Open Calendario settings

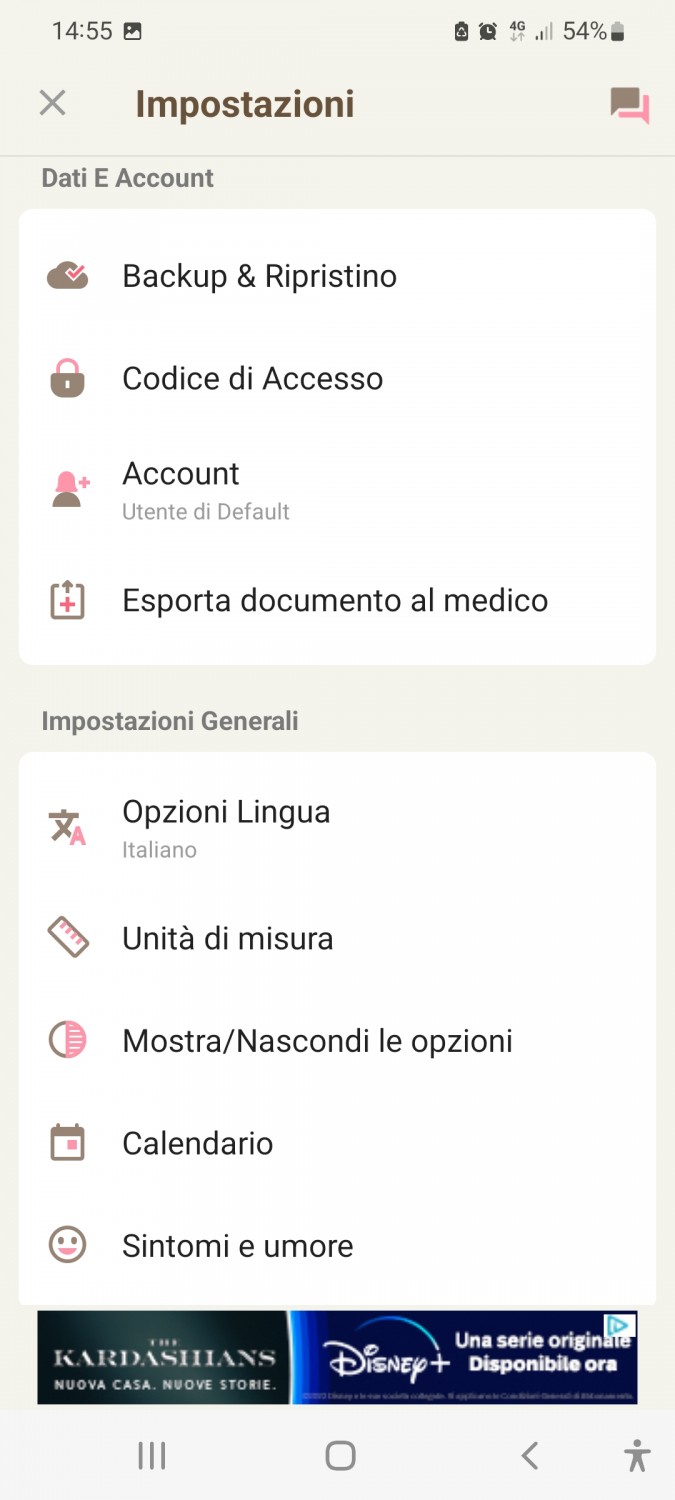[337, 1143]
